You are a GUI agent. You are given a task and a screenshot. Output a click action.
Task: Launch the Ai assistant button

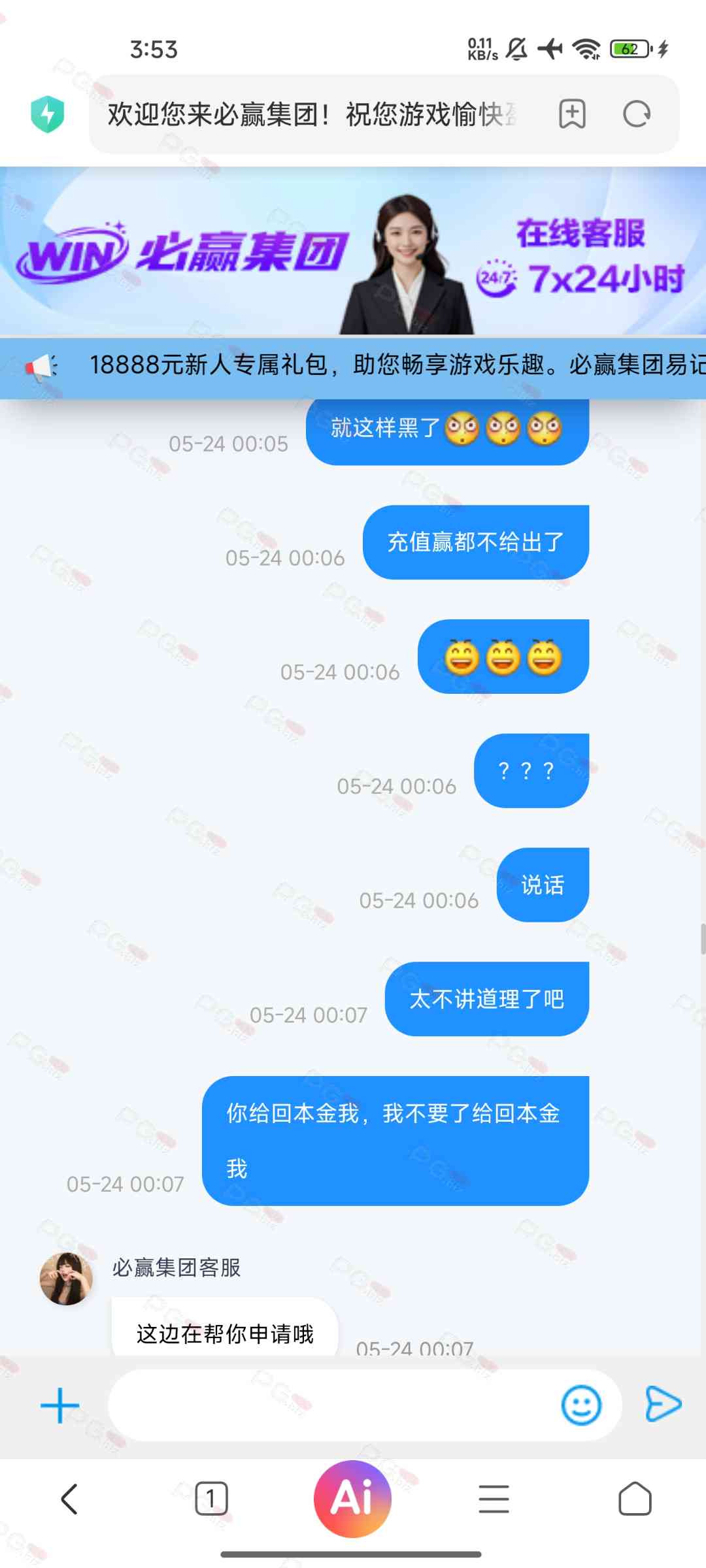352,1499
